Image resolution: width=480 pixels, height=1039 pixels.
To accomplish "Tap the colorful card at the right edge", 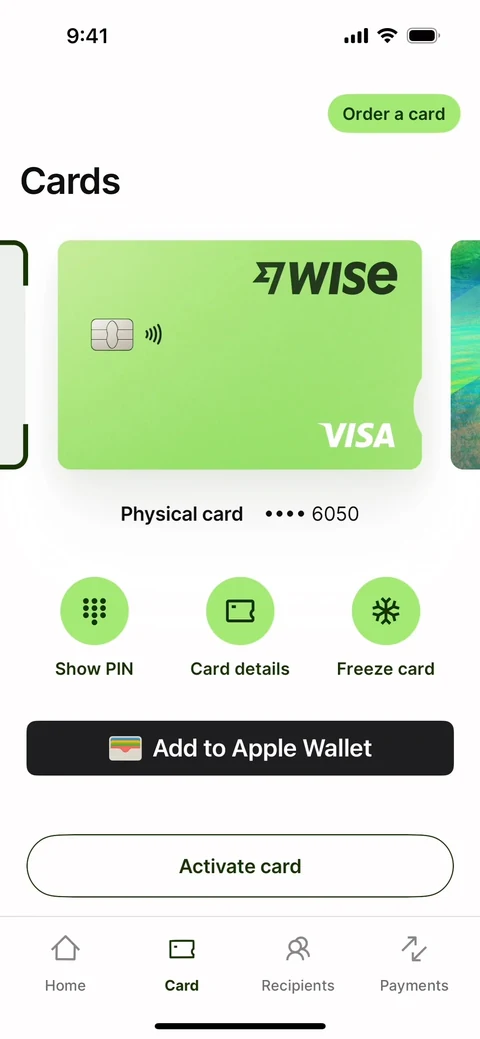I will click(465, 355).
